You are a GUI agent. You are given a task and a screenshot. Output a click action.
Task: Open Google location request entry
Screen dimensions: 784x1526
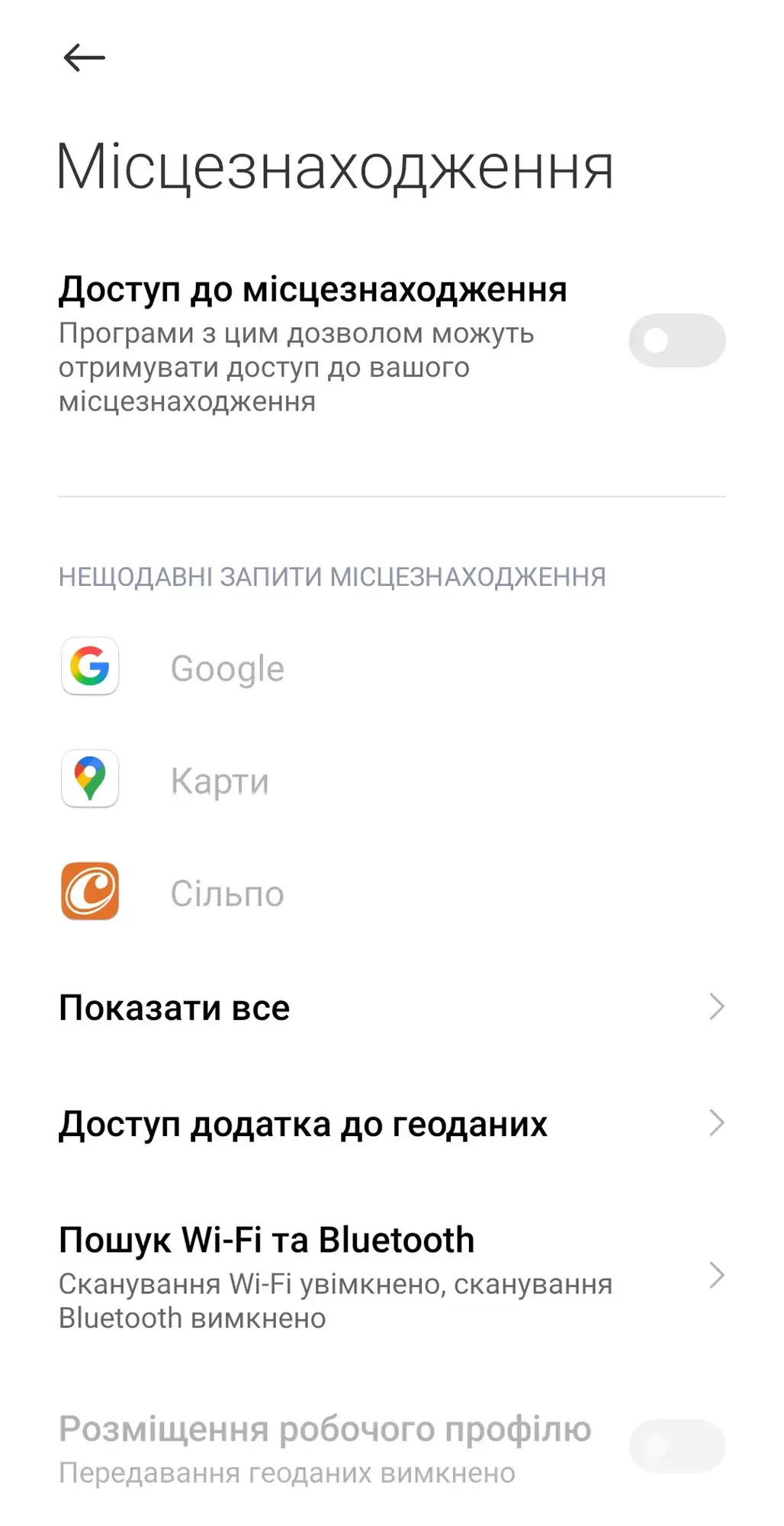click(x=227, y=668)
